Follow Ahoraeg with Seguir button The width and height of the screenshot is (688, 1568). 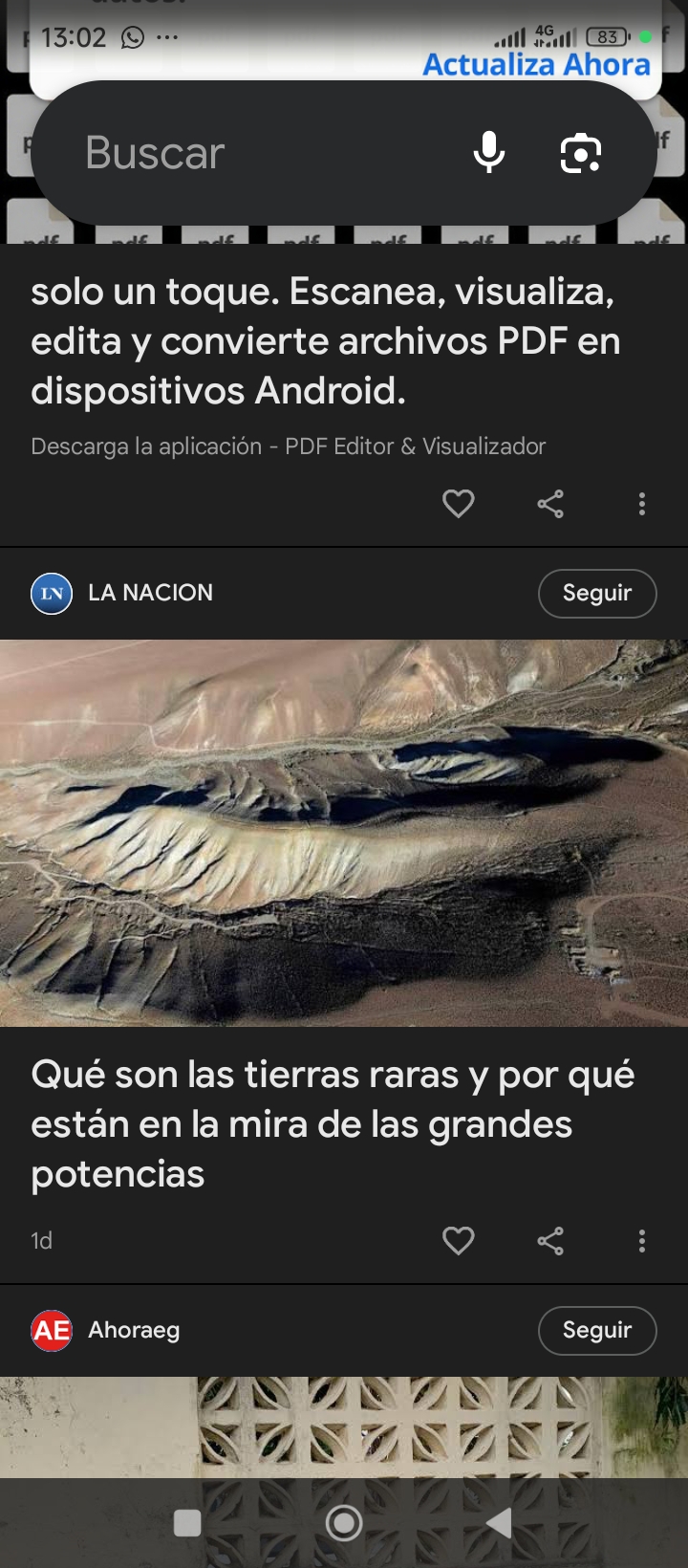click(597, 1331)
